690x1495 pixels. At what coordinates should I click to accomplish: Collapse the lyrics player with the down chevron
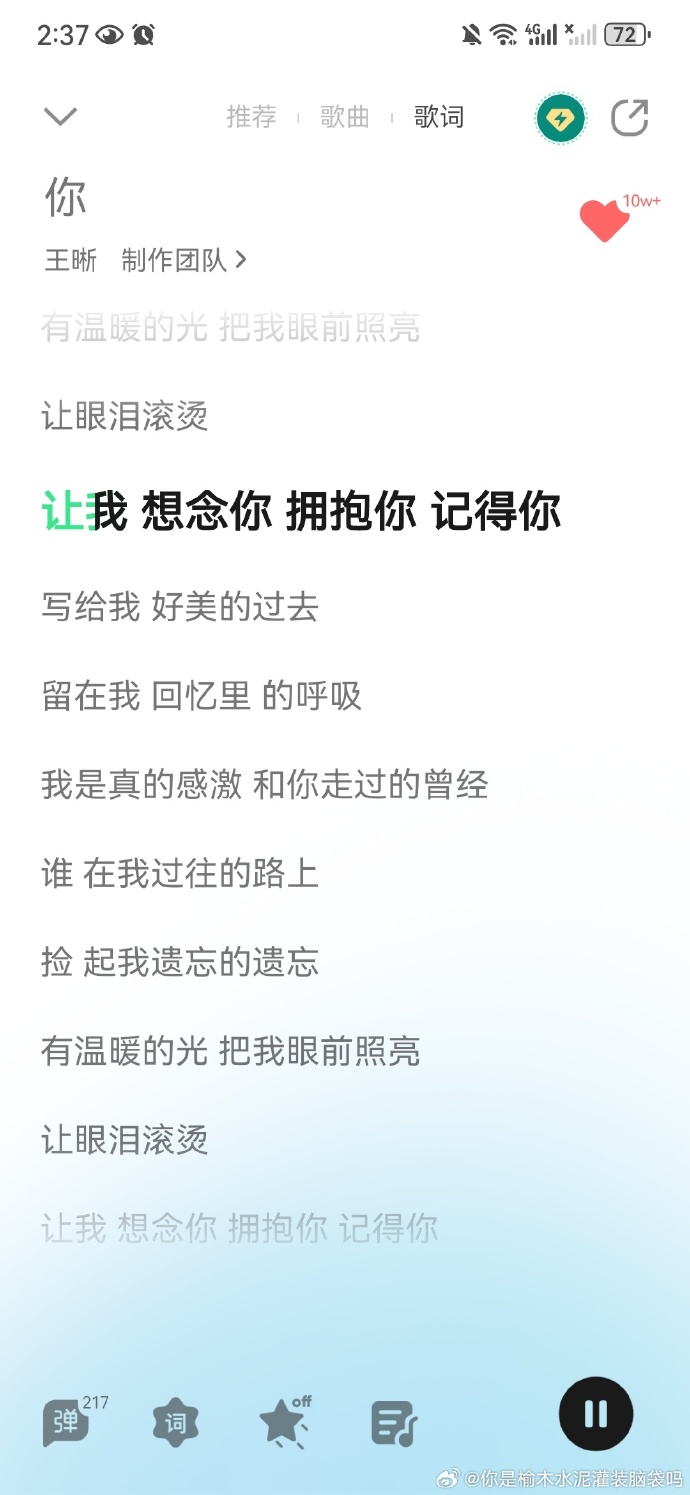tap(60, 117)
